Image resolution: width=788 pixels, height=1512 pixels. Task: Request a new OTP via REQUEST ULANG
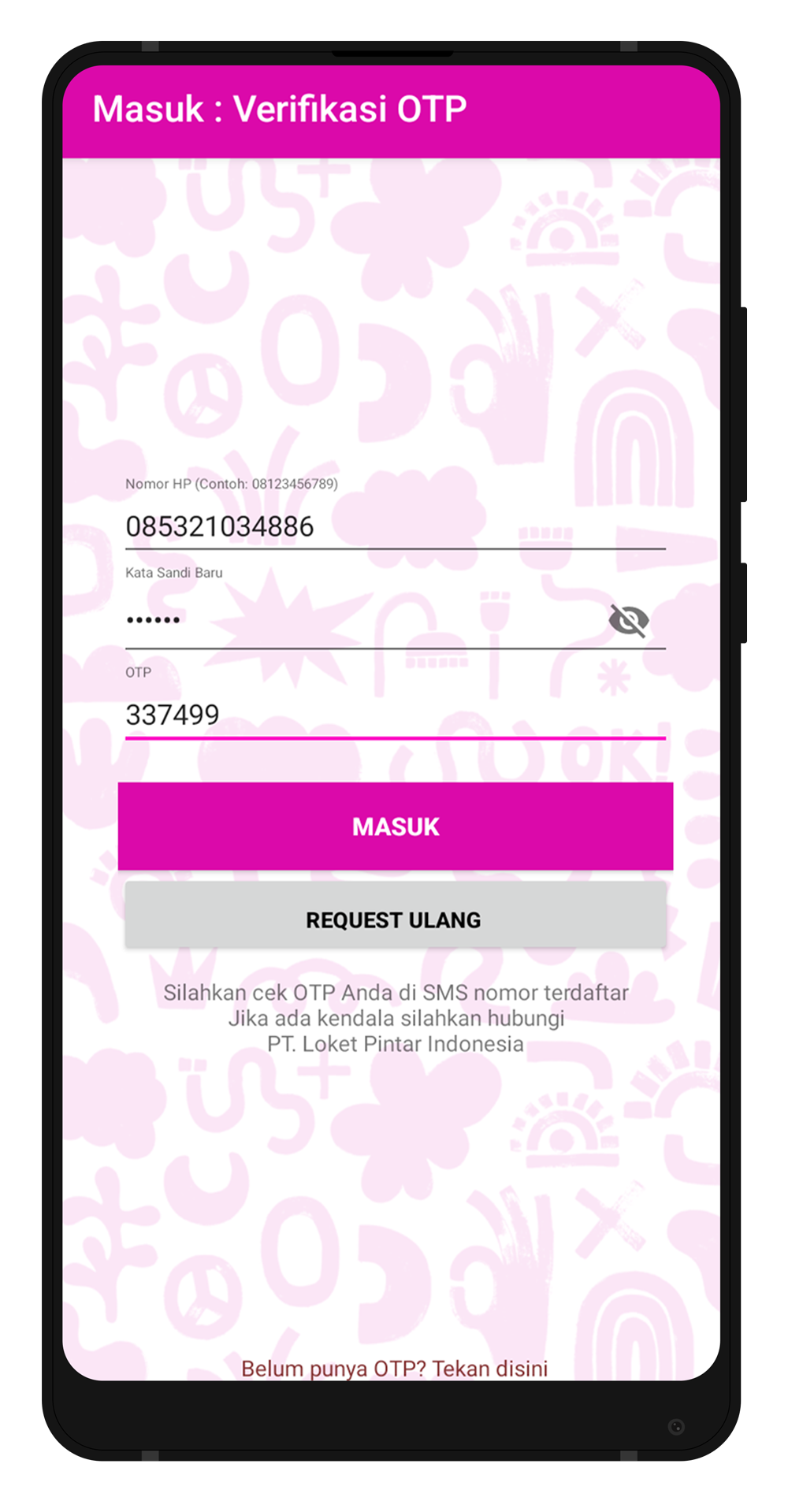(x=396, y=919)
